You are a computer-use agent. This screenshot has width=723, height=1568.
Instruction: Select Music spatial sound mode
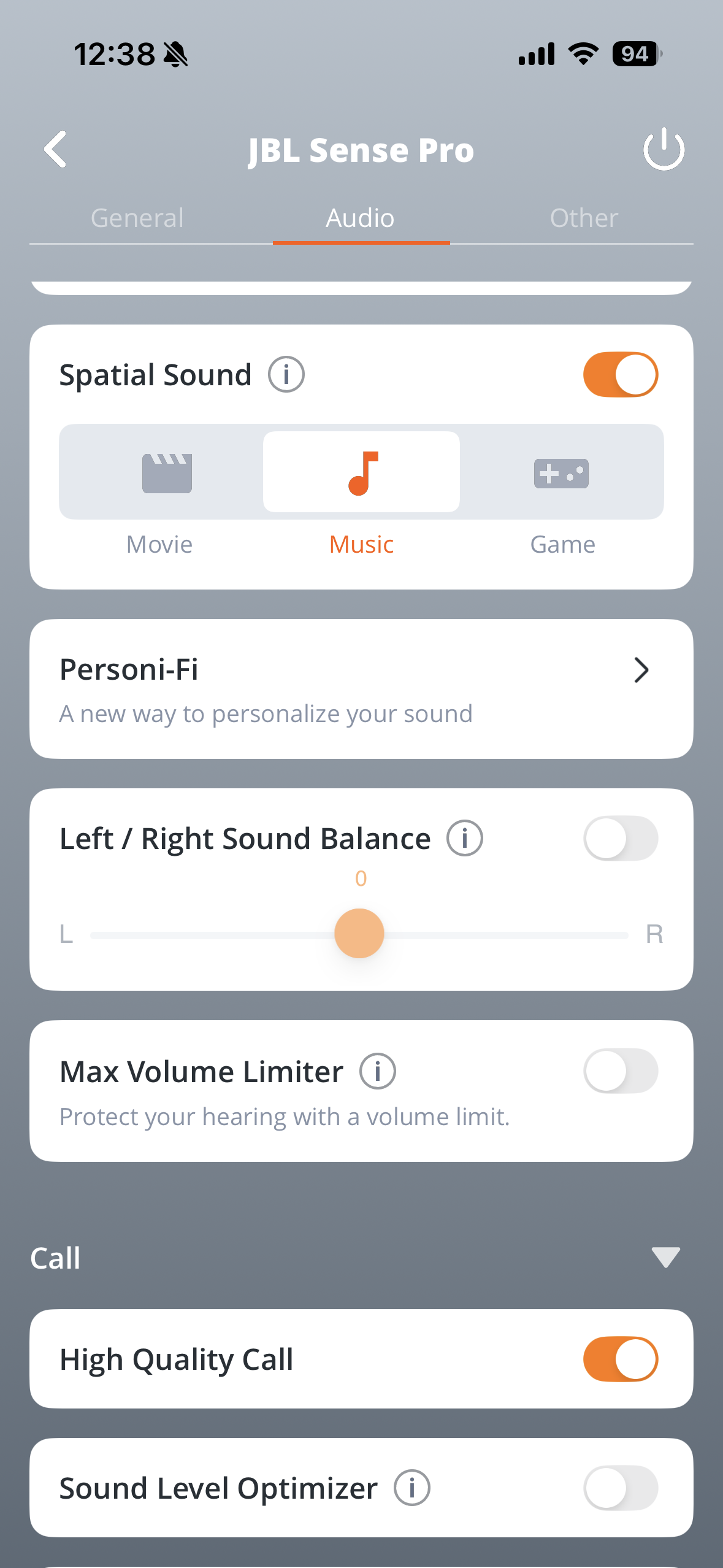(x=361, y=473)
